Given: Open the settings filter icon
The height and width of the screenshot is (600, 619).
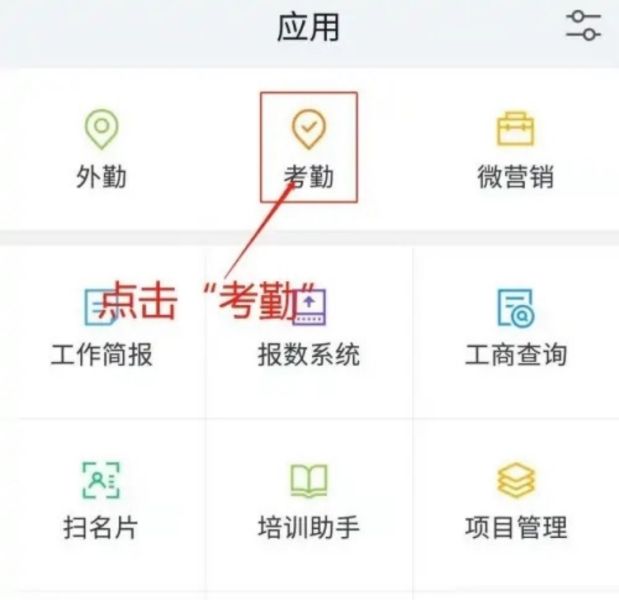Looking at the screenshot, I should [583, 26].
